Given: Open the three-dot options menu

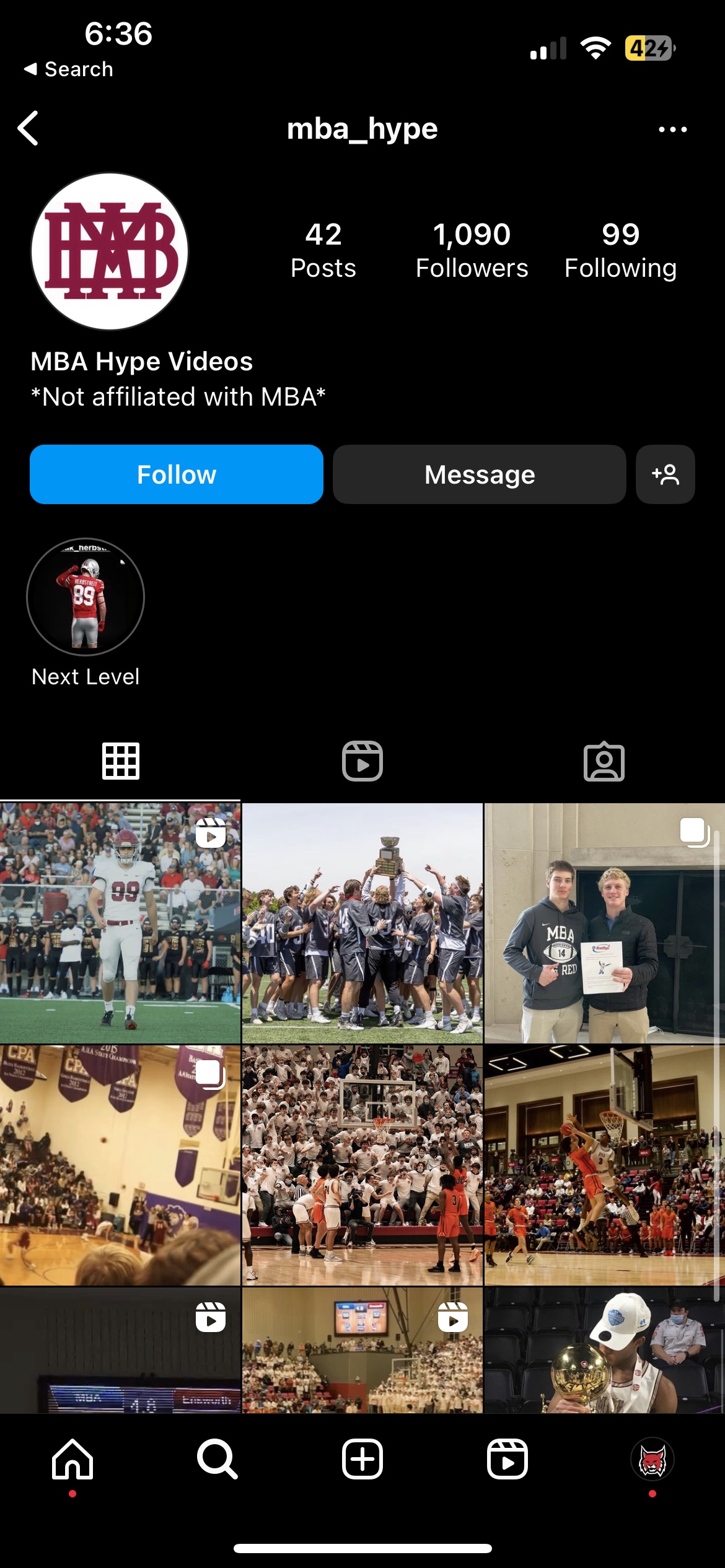Looking at the screenshot, I should pos(672,129).
